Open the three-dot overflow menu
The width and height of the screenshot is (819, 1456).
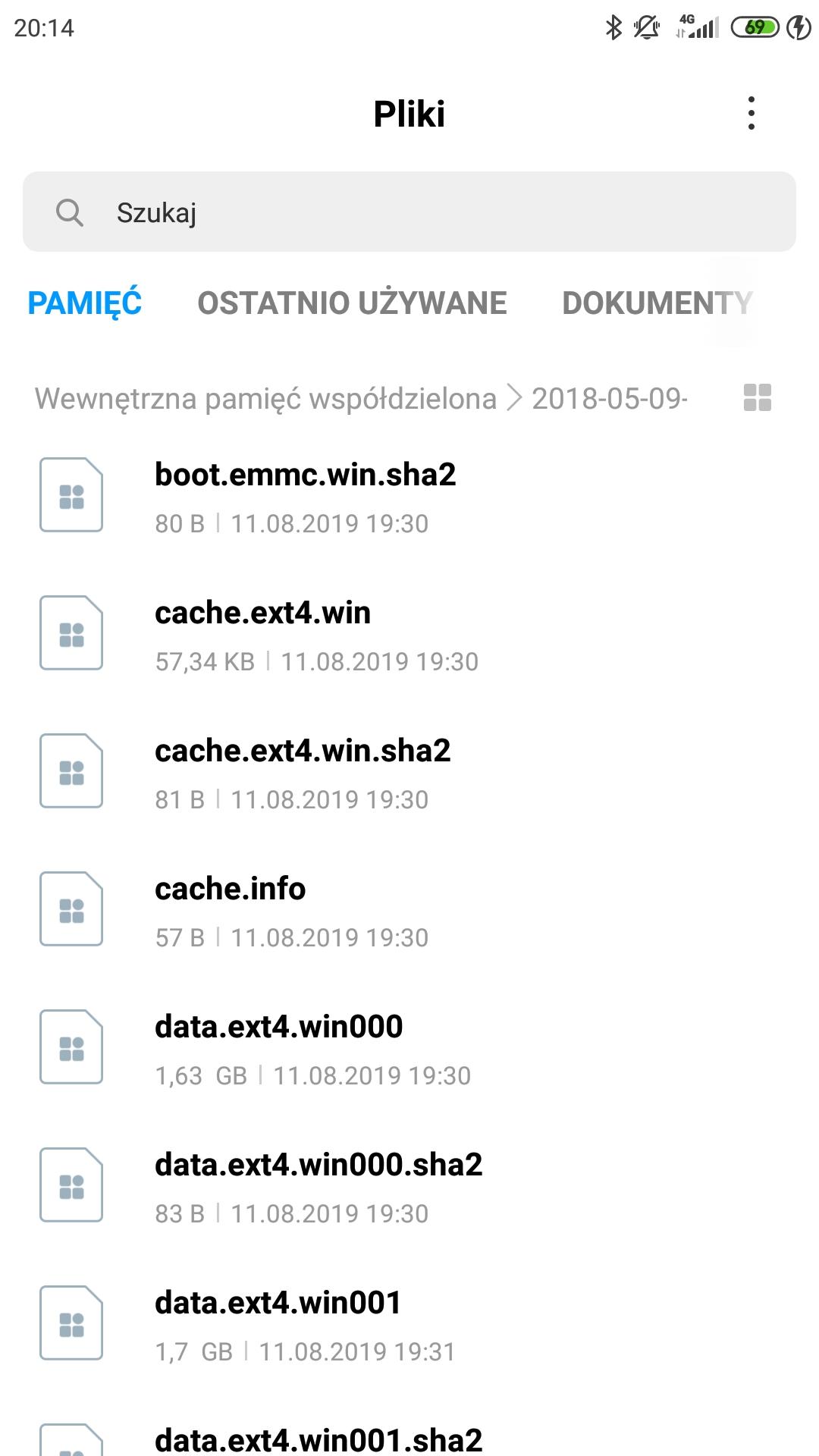coord(751,114)
